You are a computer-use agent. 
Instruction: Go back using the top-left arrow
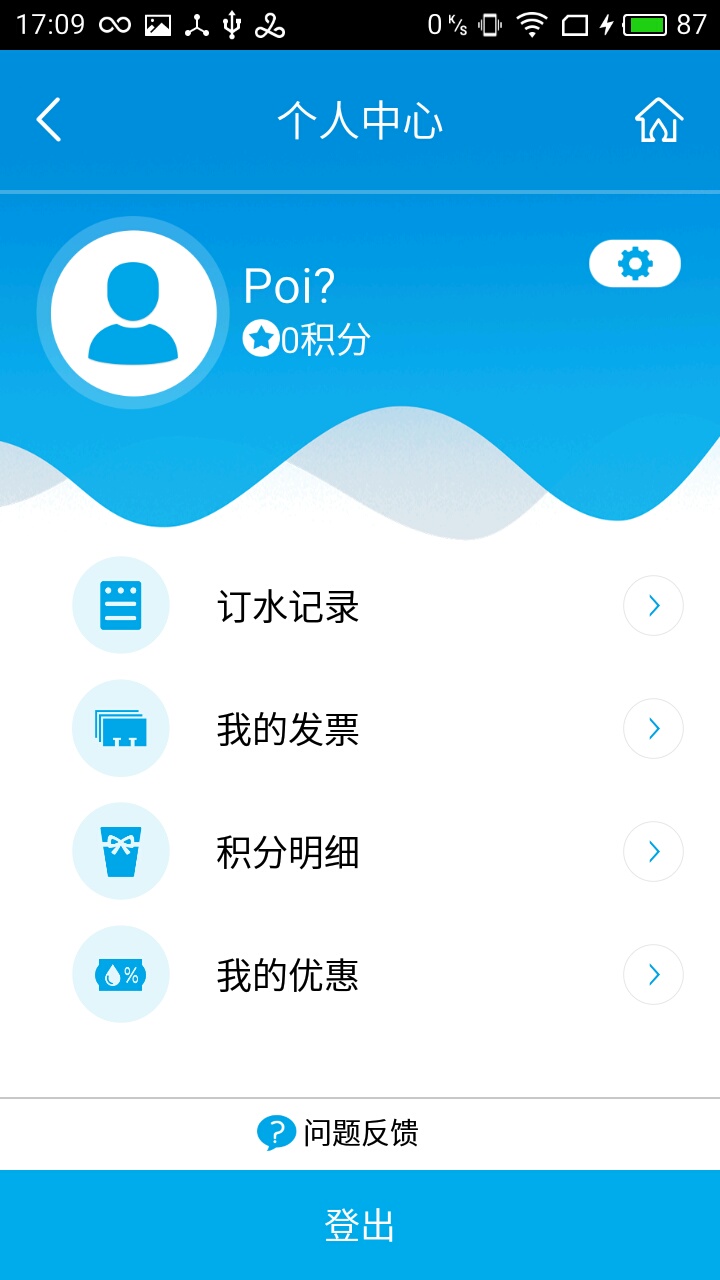48,120
